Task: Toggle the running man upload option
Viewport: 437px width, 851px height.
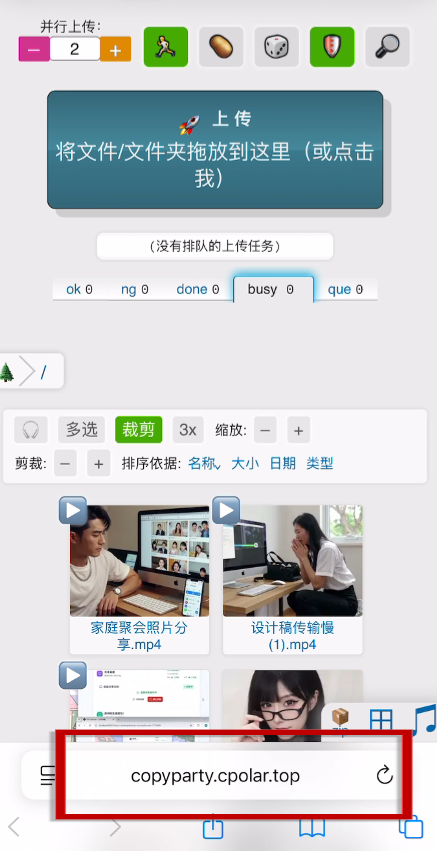Action: pos(166,47)
